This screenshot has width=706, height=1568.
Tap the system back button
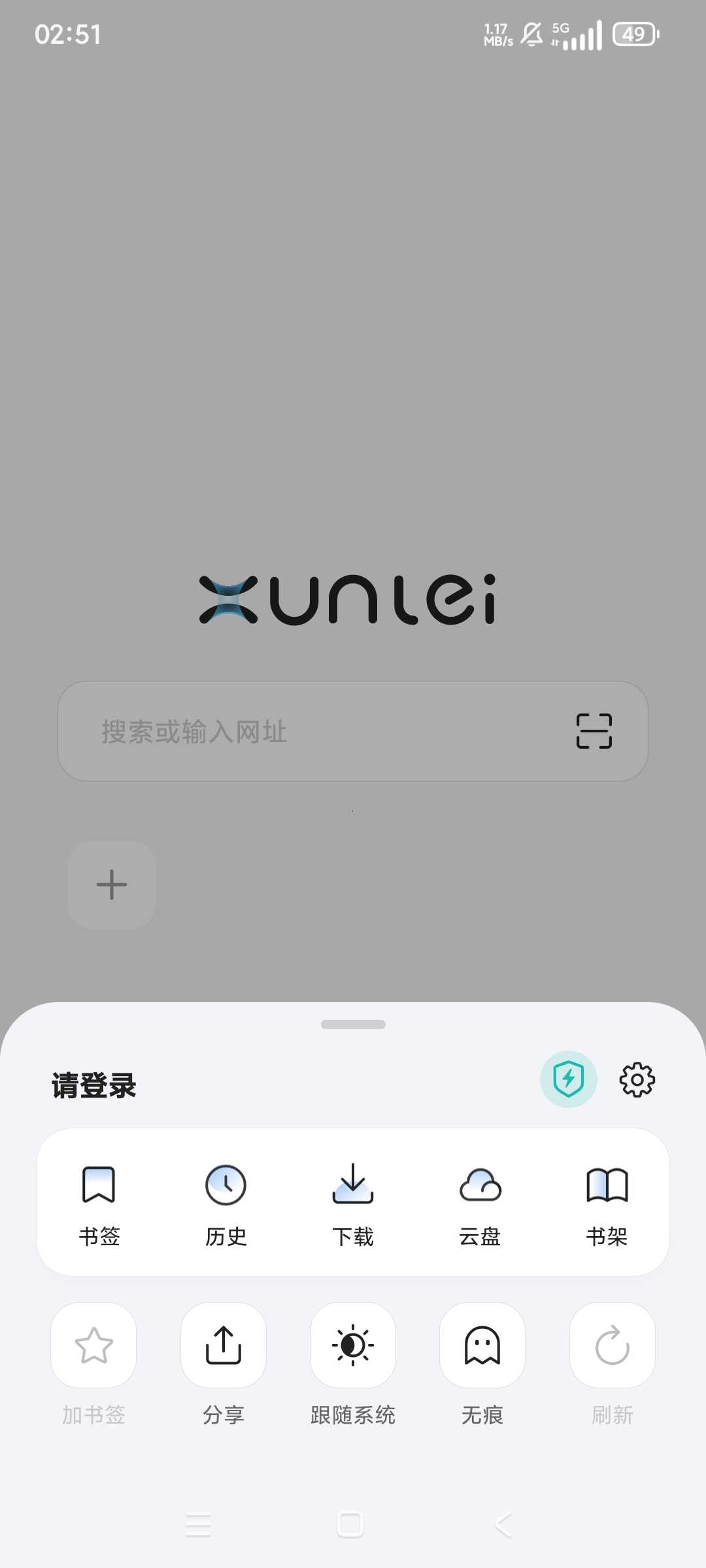(x=503, y=1525)
